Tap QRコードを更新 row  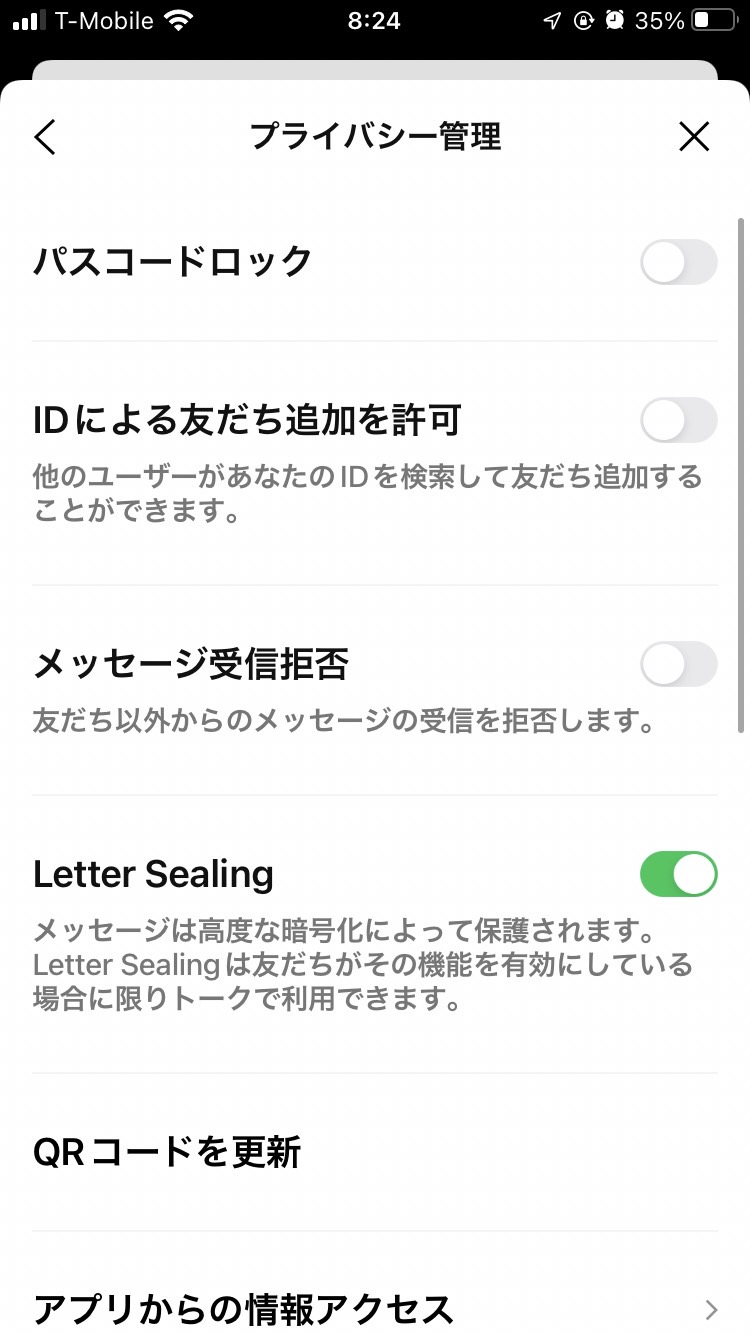375,1152
